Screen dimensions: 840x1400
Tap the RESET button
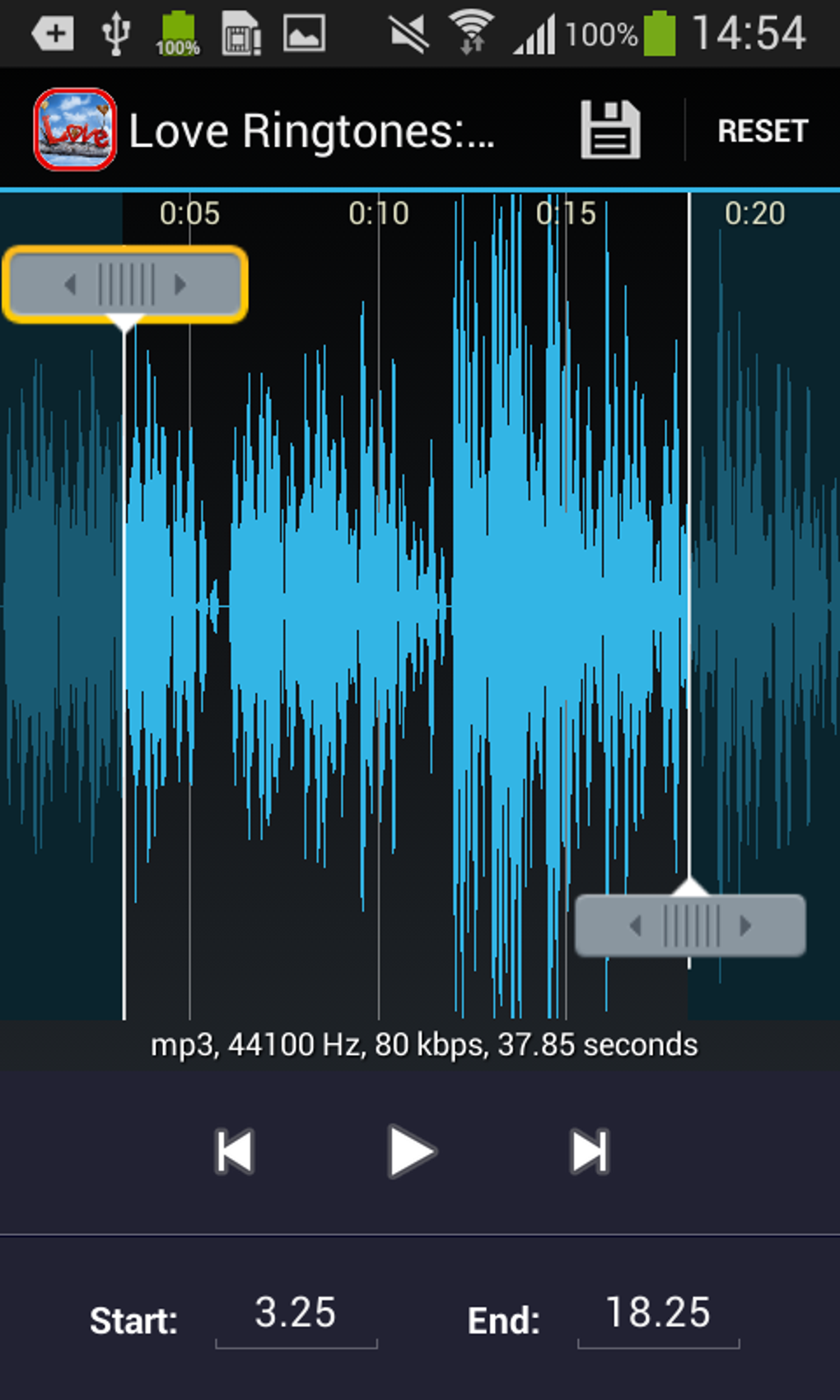(x=763, y=131)
